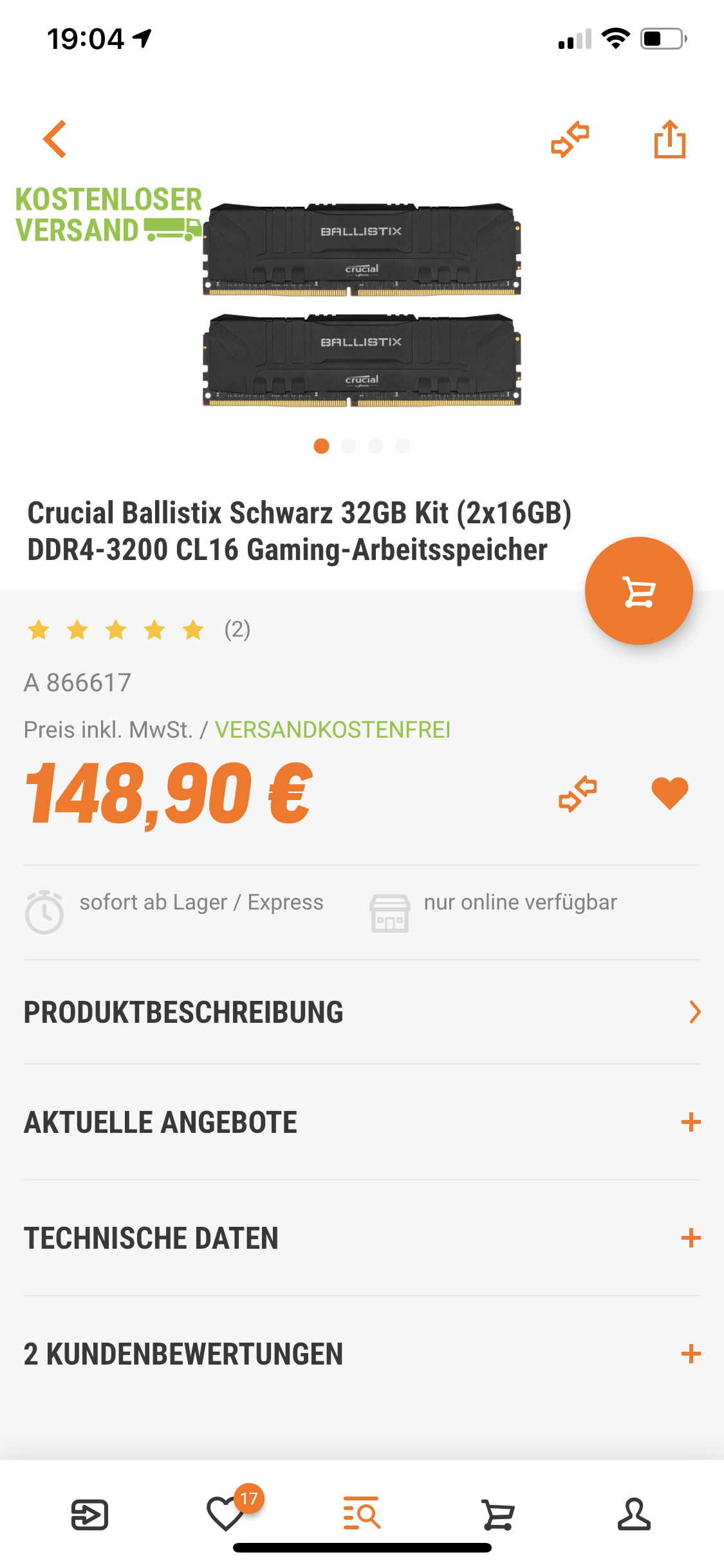Switch to the search tab
724x1568 pixels.
coord(362,1513)
